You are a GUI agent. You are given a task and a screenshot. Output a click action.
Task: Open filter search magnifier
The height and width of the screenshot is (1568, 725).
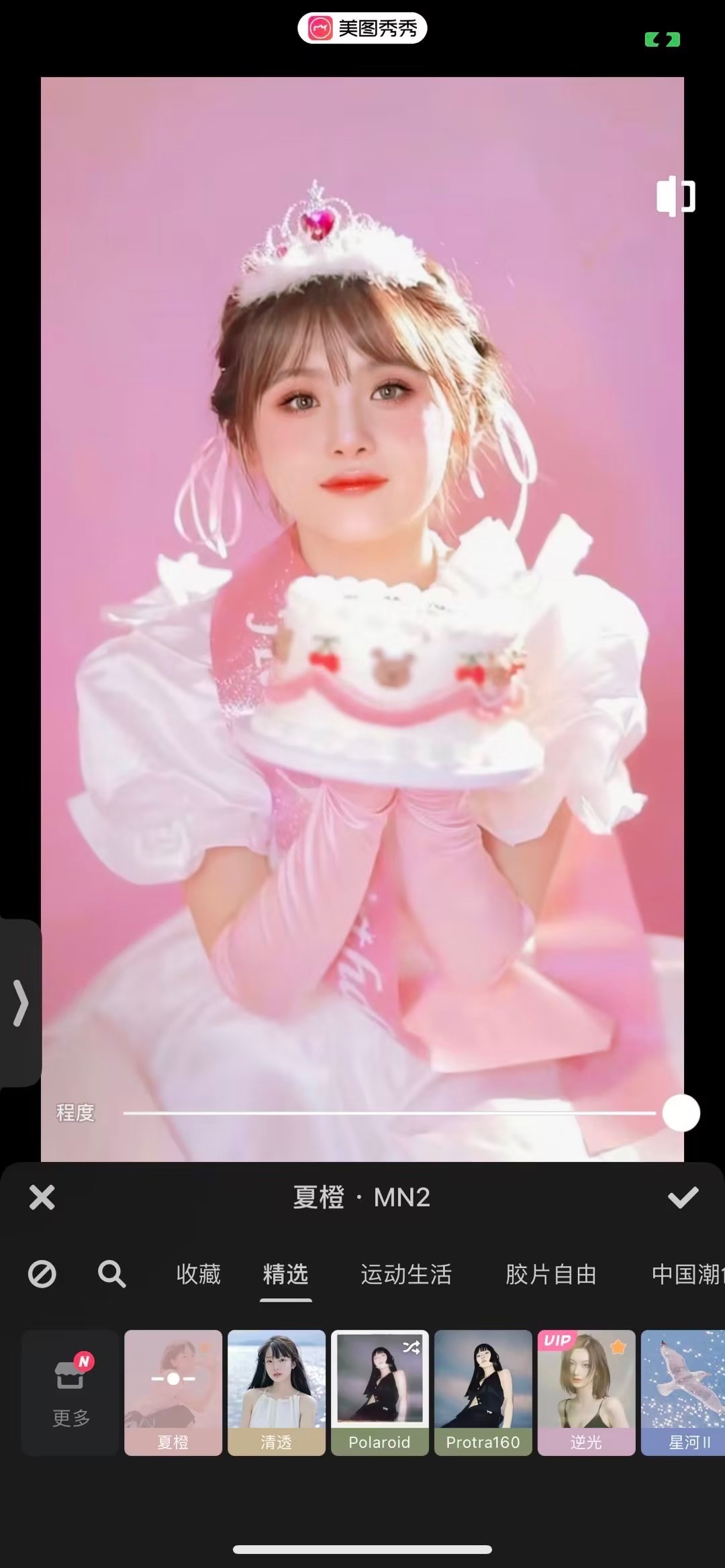[111, 1273]
